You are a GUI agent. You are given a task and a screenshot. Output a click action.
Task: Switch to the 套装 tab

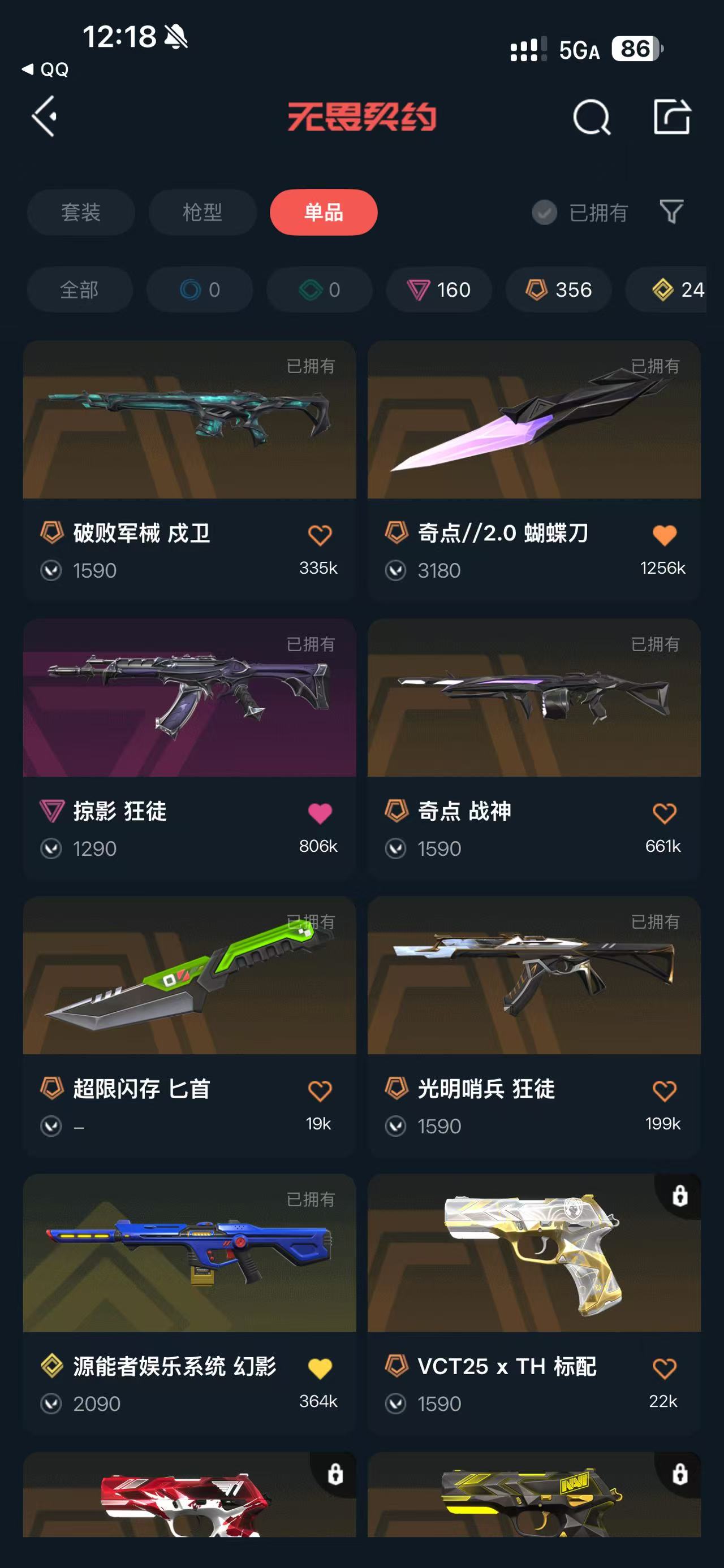point(80,213)
